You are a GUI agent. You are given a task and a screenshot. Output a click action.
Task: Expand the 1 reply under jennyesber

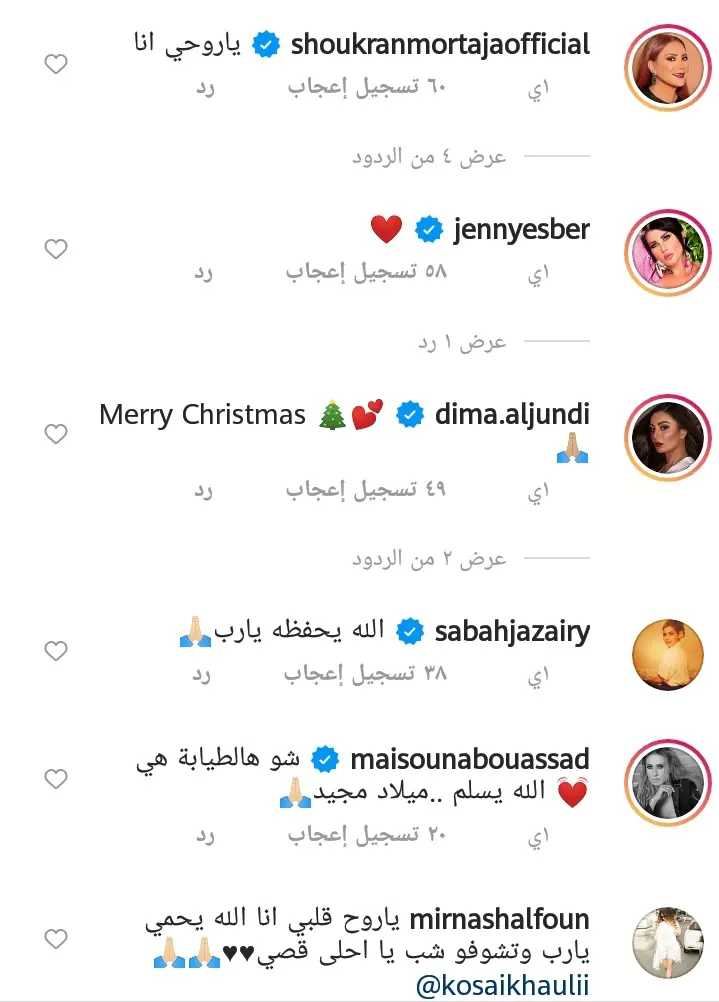(462, 342)
